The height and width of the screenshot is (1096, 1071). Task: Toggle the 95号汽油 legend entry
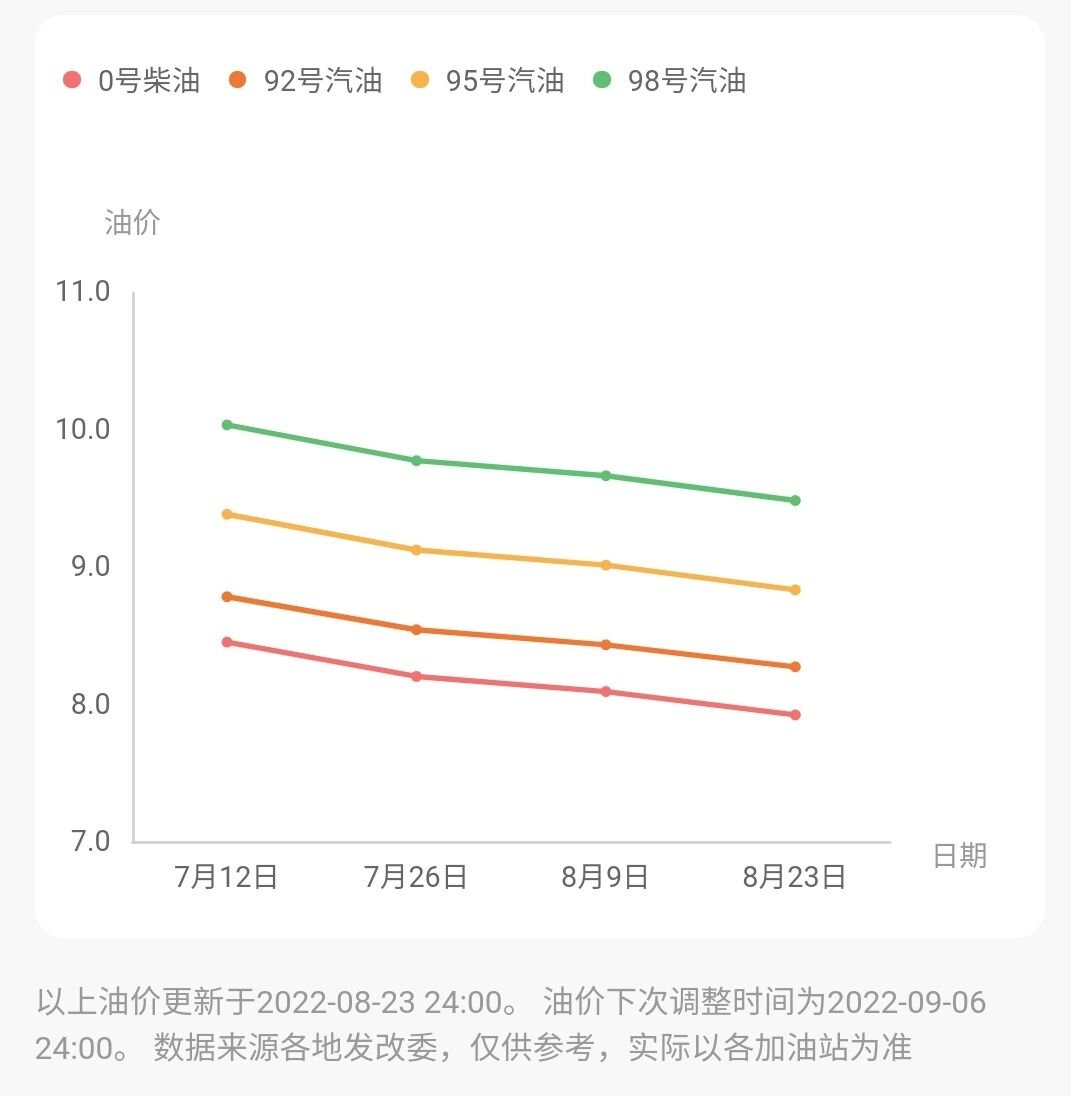pyautogui.click(x=488, y=81)
